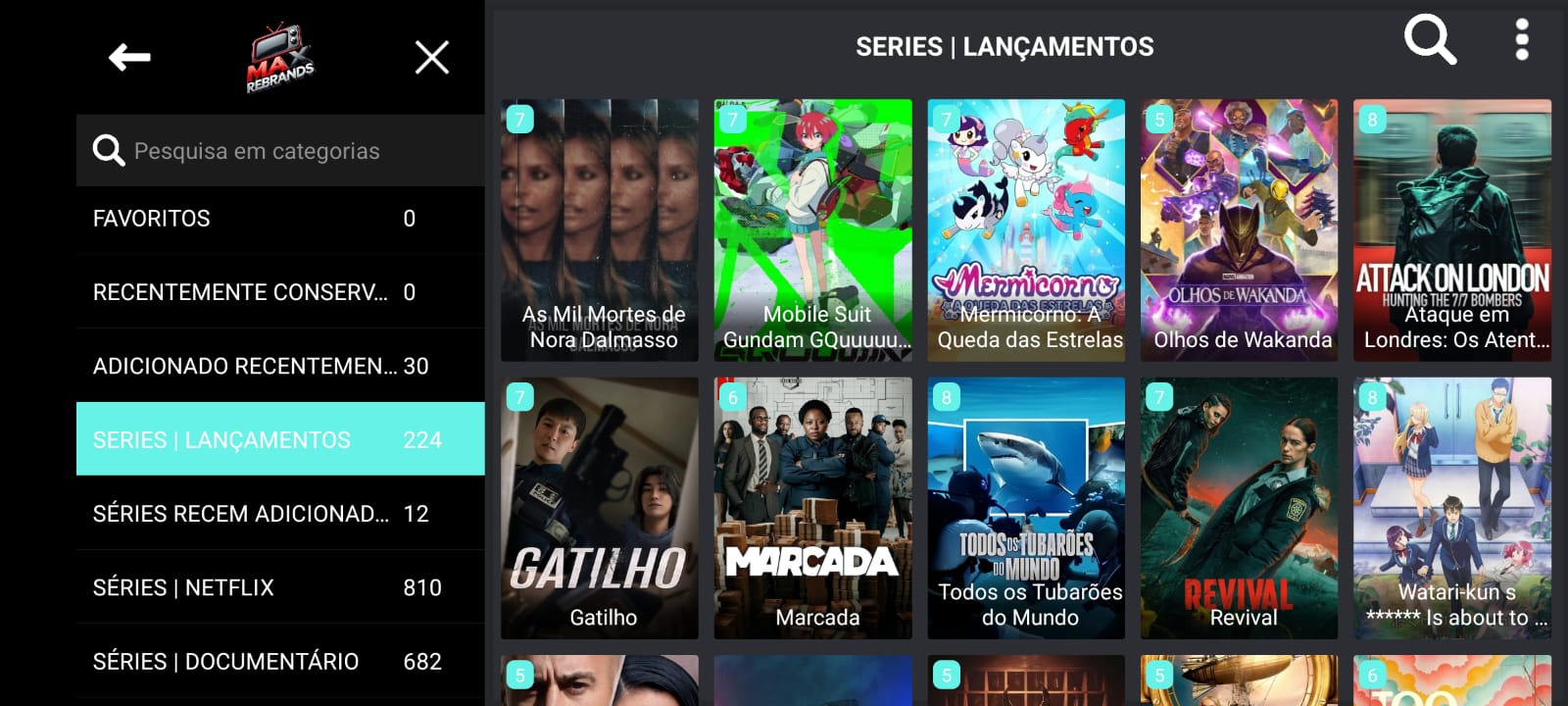Image resolution: width=1568 pixels, height=706 pixels.
Task: Open the search magnifier in top bar
Action: (x=1430, y=41)
